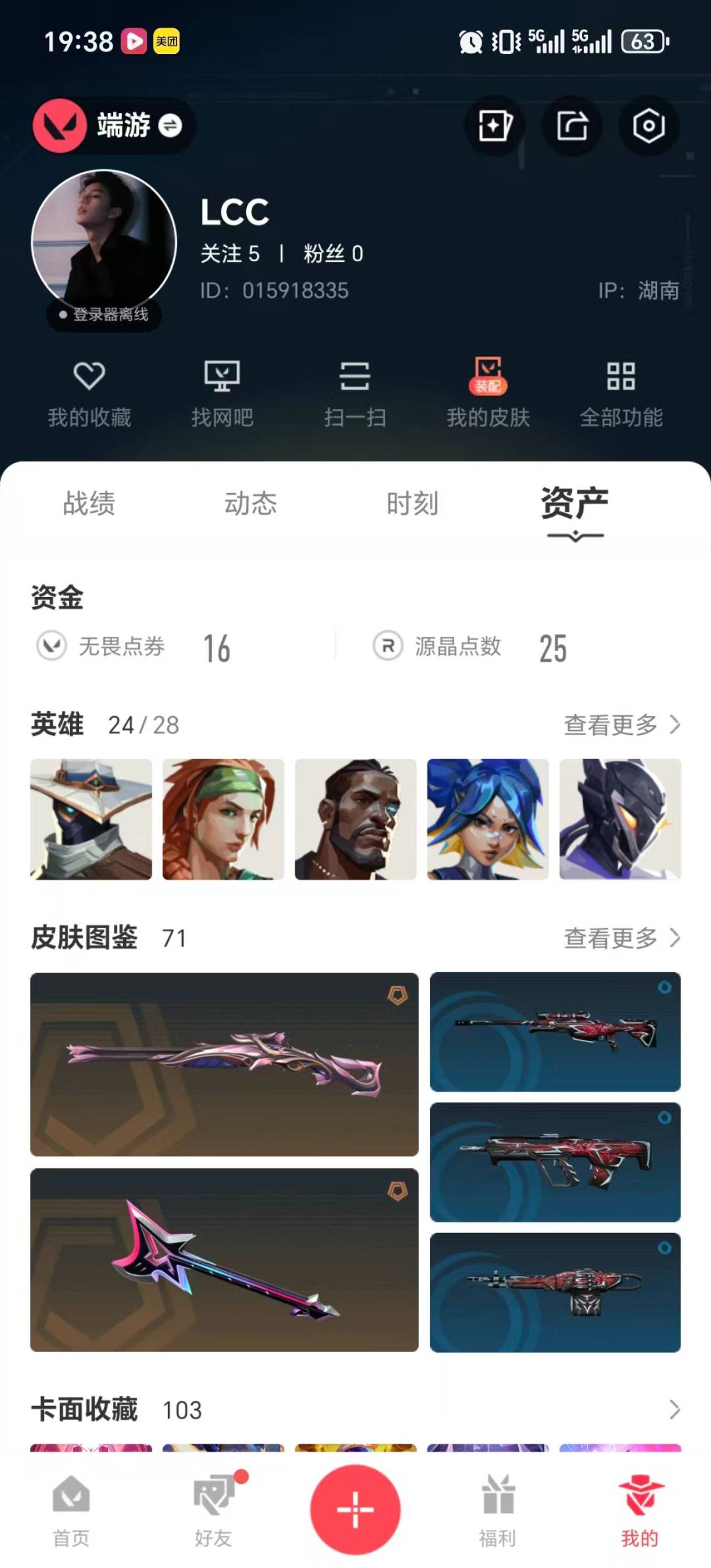Toggle game platform via 端游 switcher
Screen dimensions: 711x1568
tap(113, 126)
